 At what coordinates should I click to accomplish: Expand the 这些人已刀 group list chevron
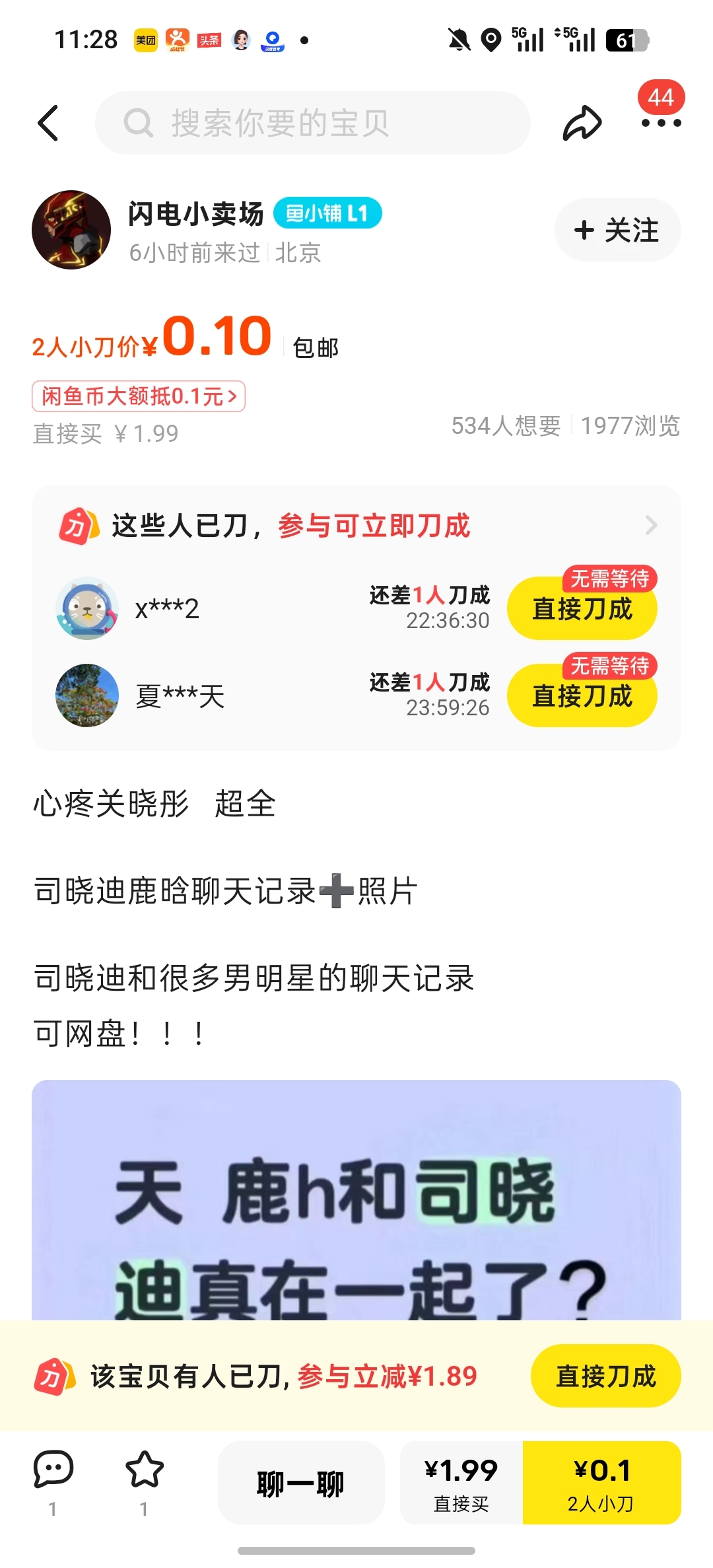651,525
